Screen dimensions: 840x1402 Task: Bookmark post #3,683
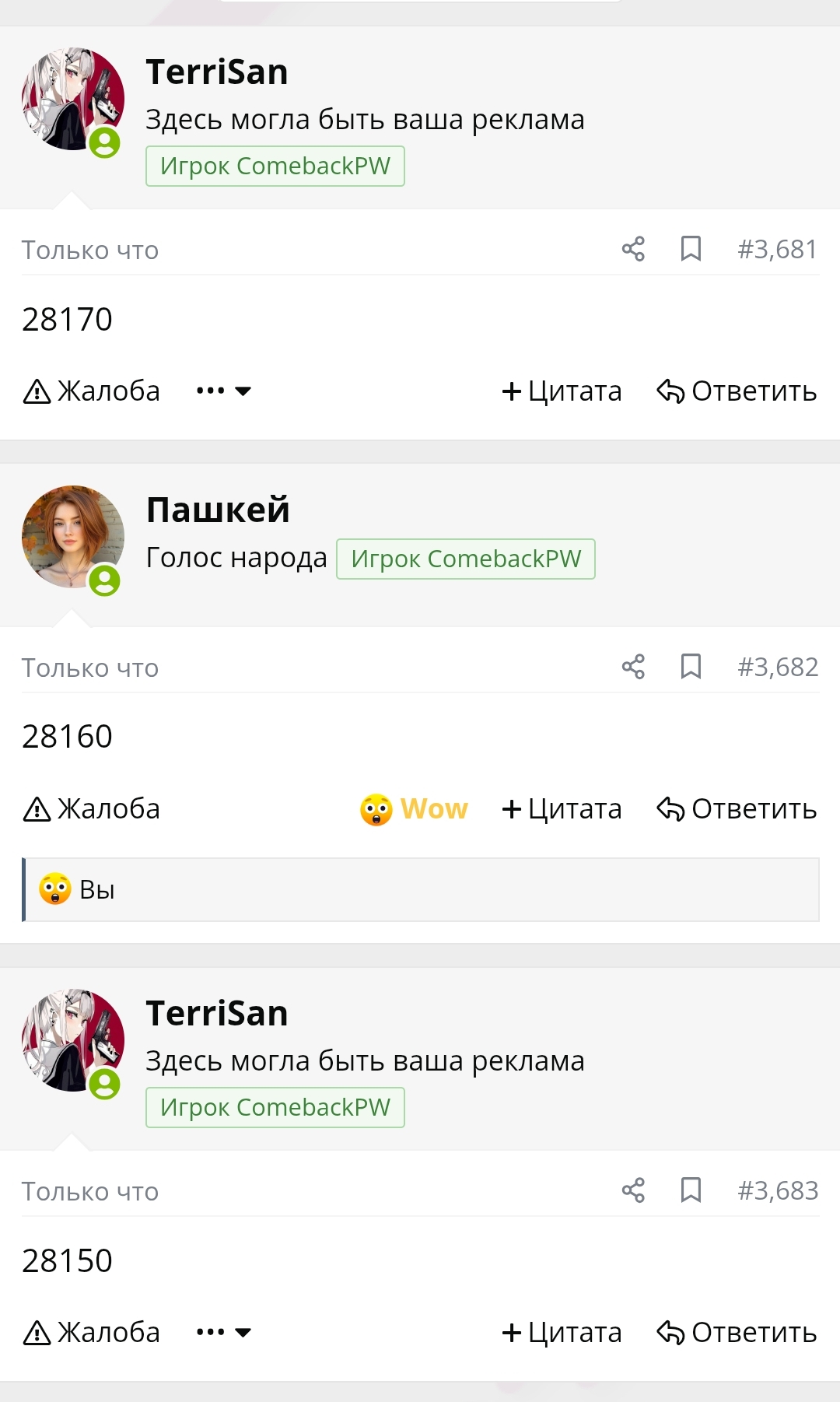(x=691, y=1190)
